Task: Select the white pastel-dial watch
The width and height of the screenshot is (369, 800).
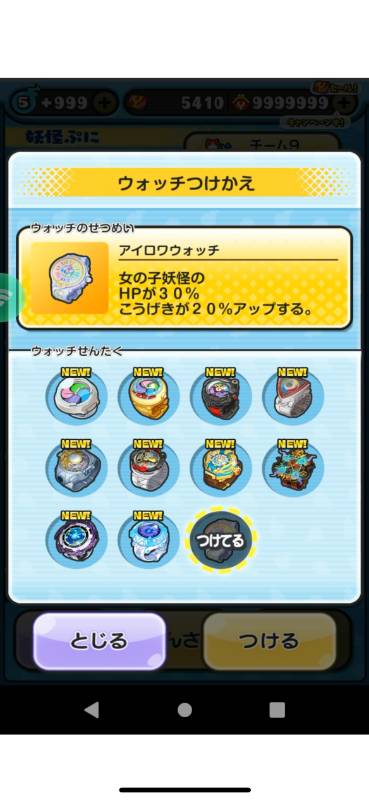Action: [76, 395]
